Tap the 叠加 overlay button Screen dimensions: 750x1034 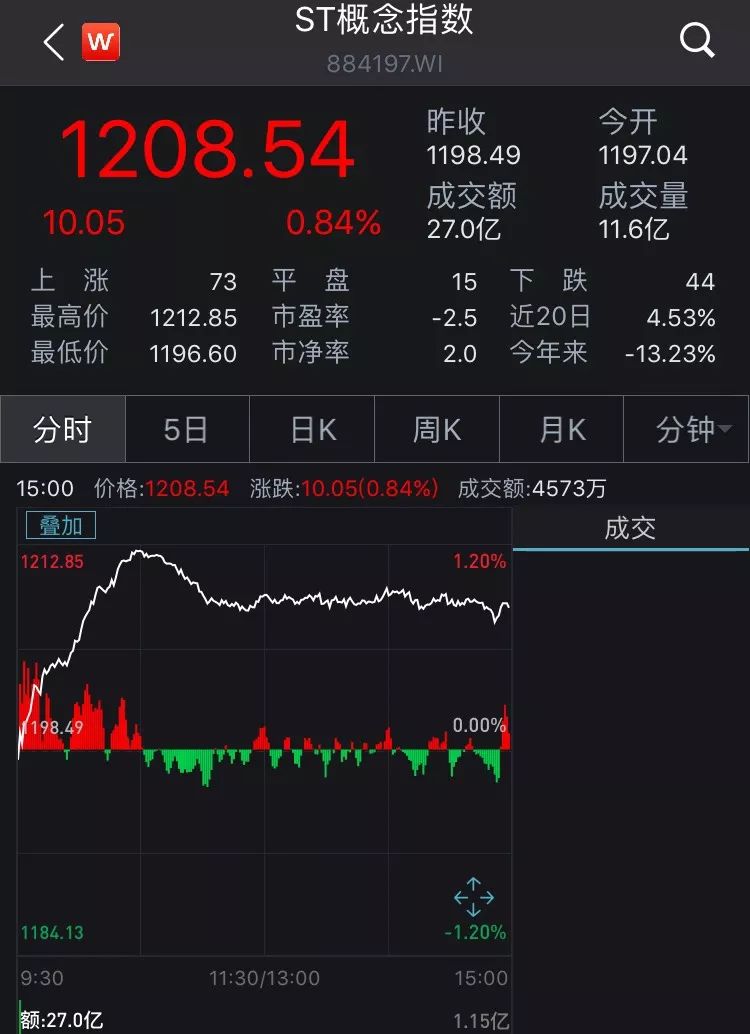(x=60, y=526)
